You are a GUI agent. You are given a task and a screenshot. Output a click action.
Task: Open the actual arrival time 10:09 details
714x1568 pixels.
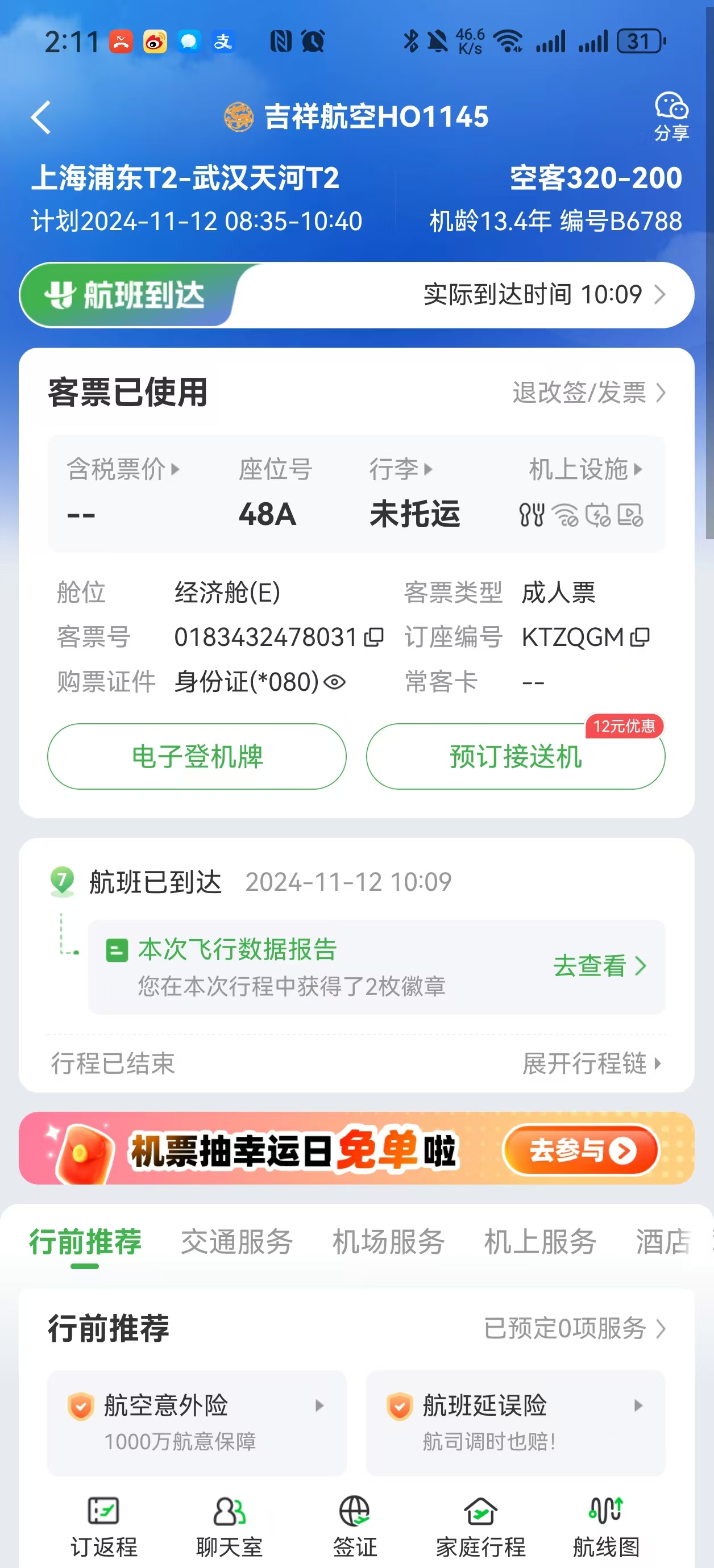pyautogui.click(x=543, y=295)
